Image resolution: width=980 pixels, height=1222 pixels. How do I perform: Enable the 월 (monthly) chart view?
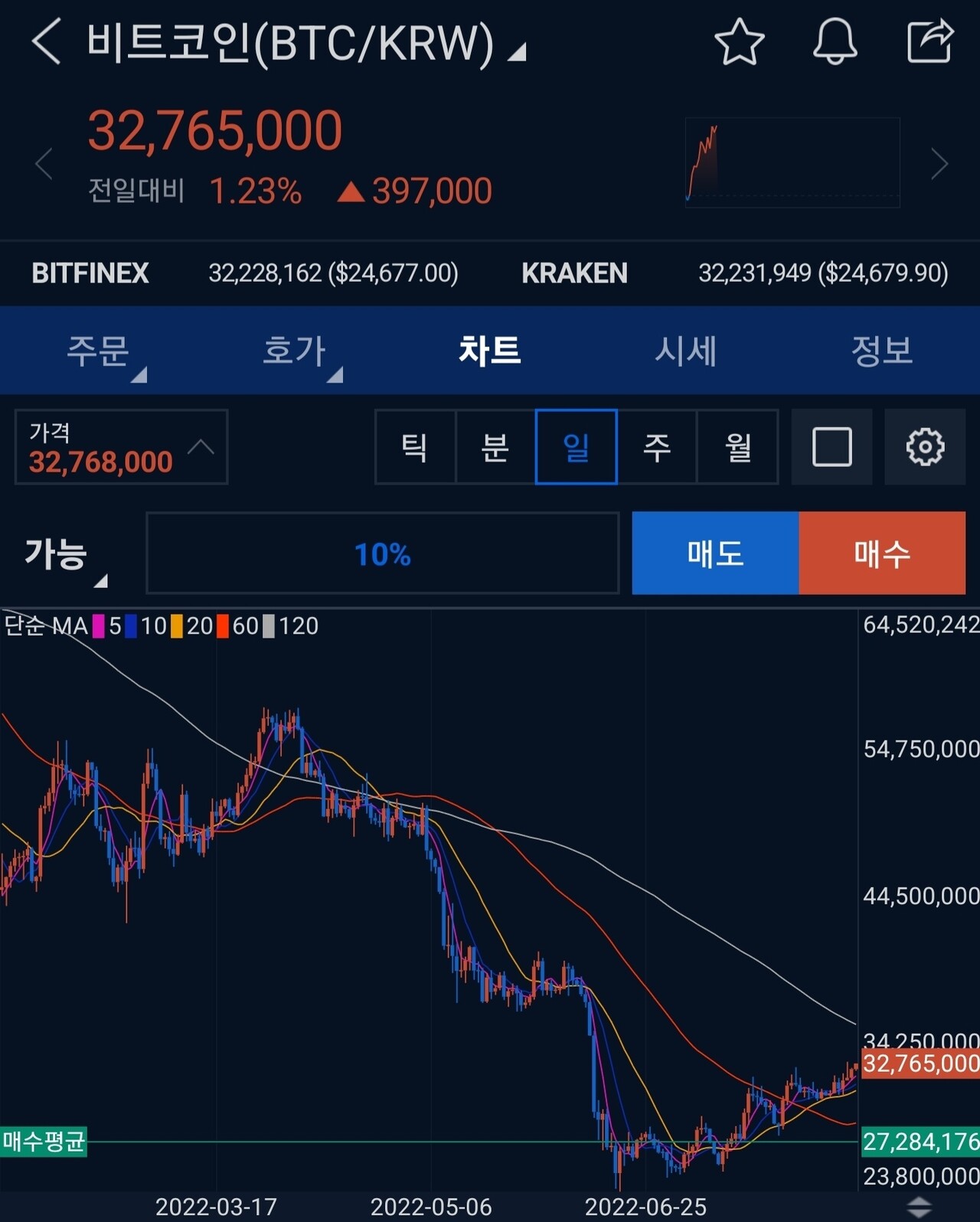click(x=737, y=447)
